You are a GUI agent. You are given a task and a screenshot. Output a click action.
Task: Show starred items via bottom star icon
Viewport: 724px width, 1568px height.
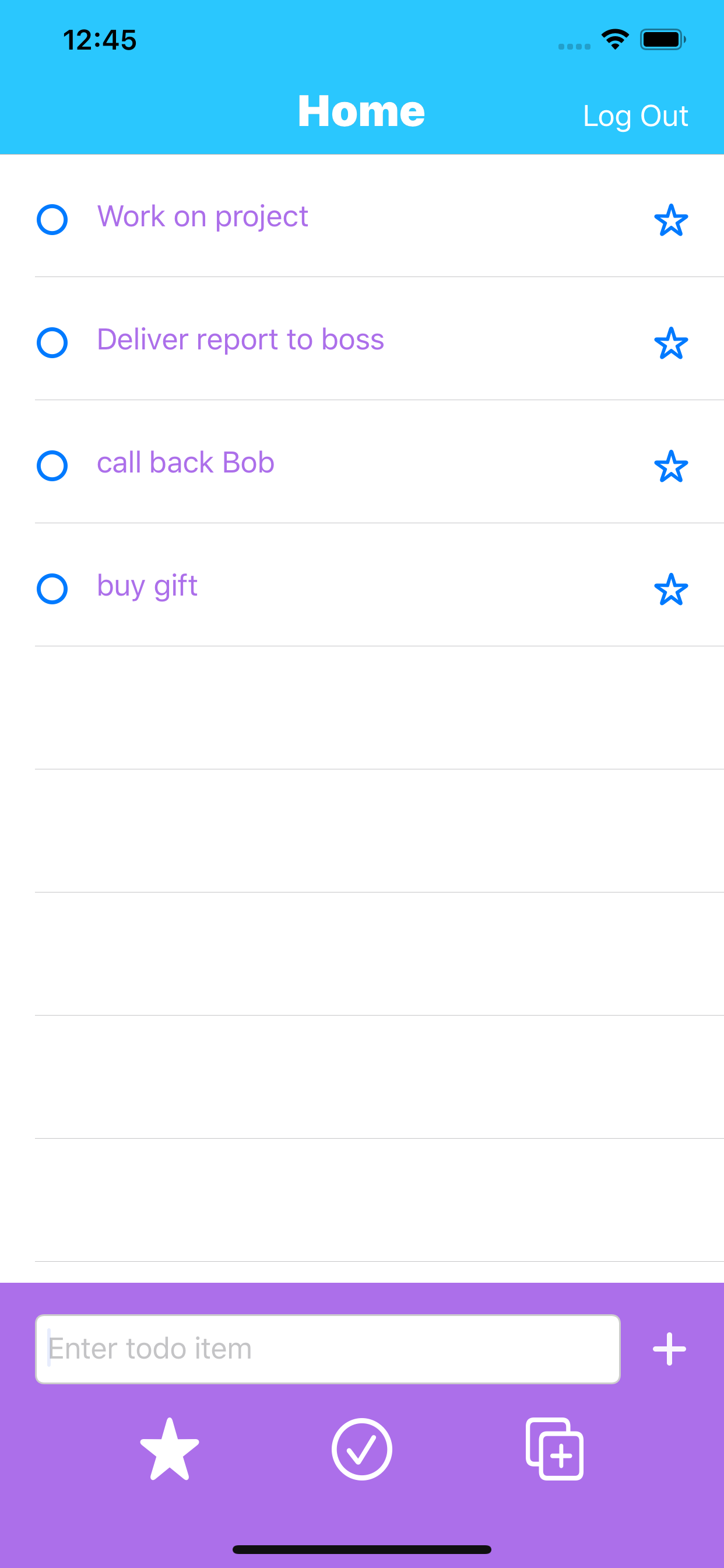[170, 1448]
